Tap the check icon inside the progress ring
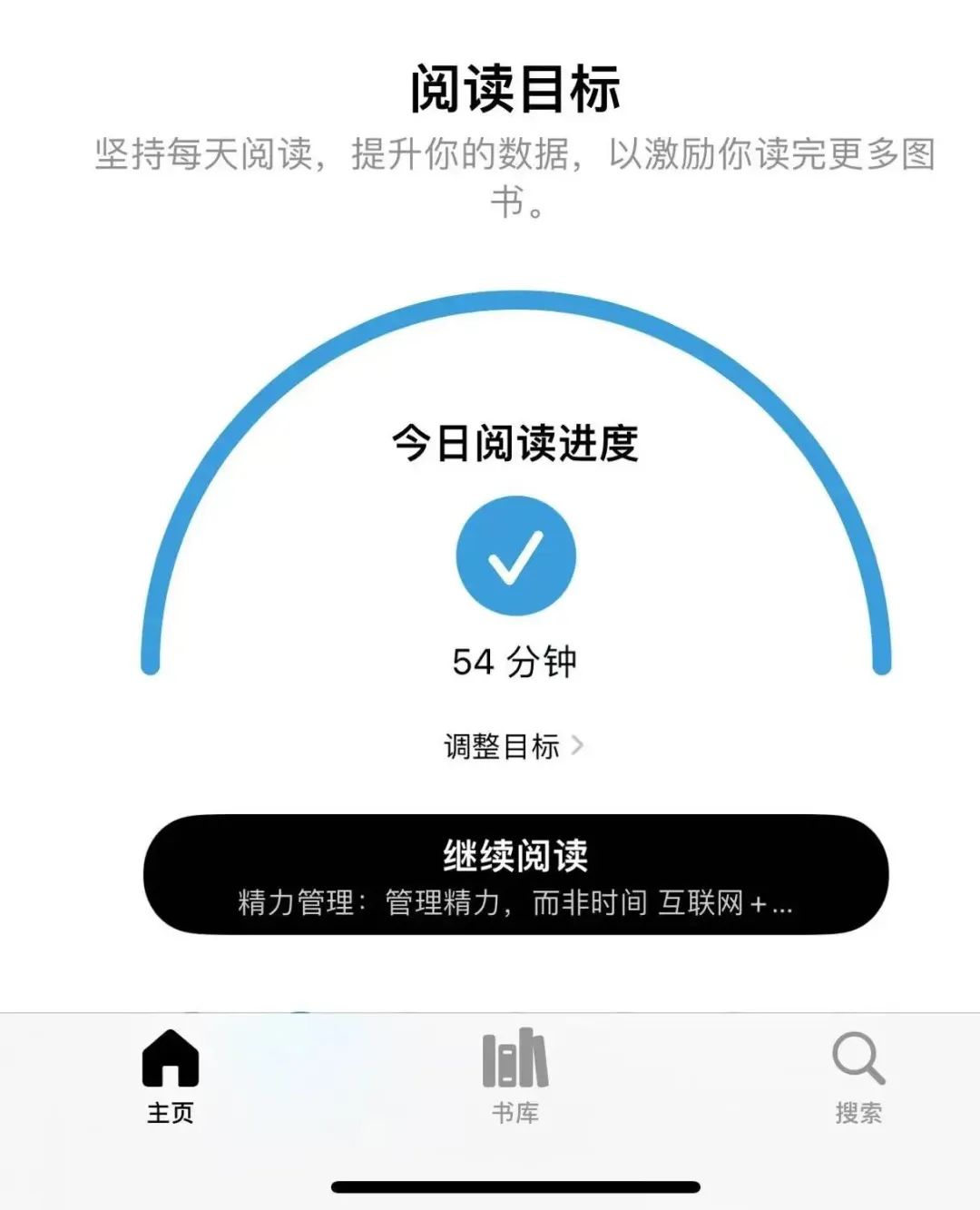This screenshot has width=980, height=1210. pos(515,556)
